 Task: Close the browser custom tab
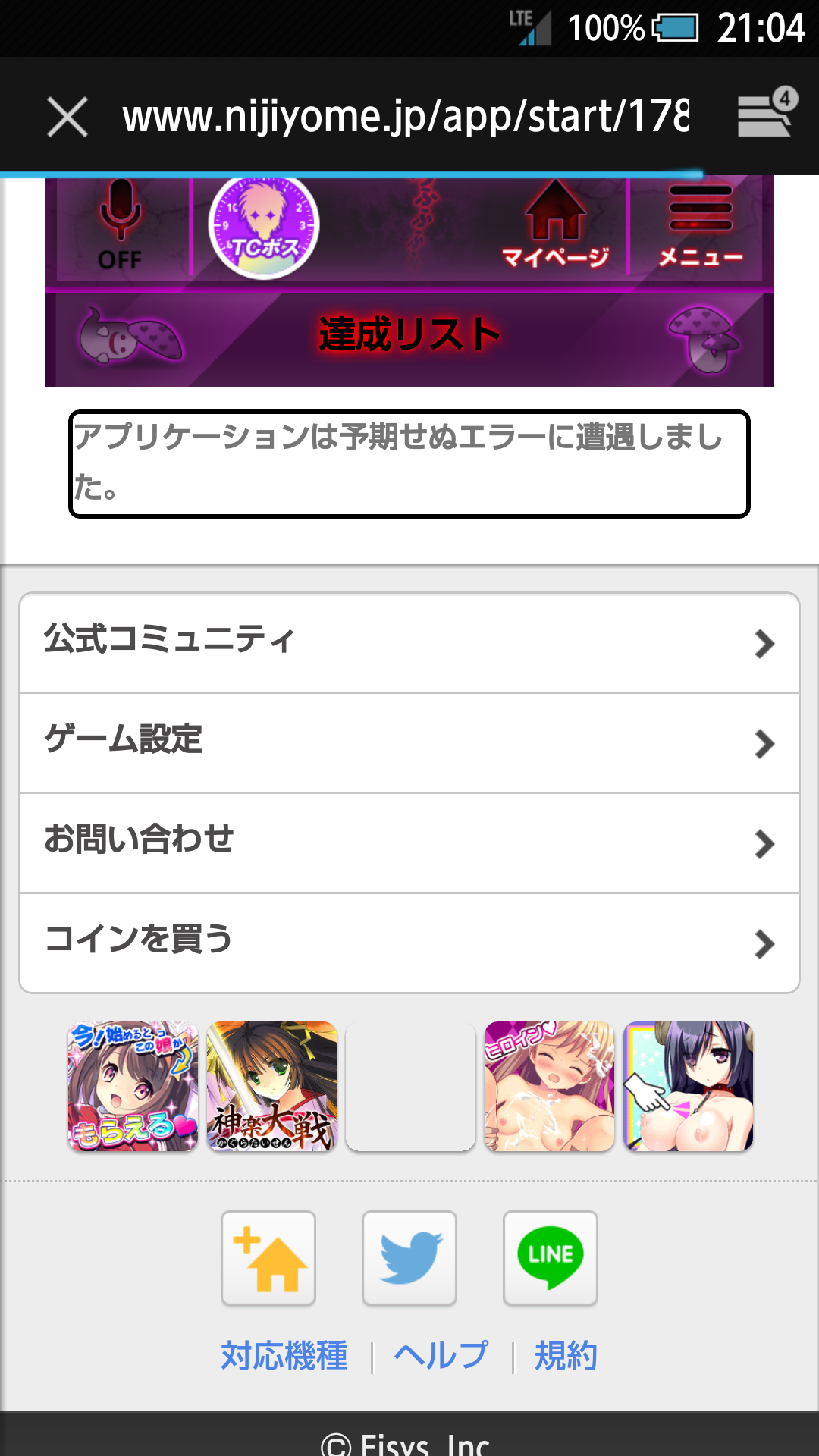[67, 118]
